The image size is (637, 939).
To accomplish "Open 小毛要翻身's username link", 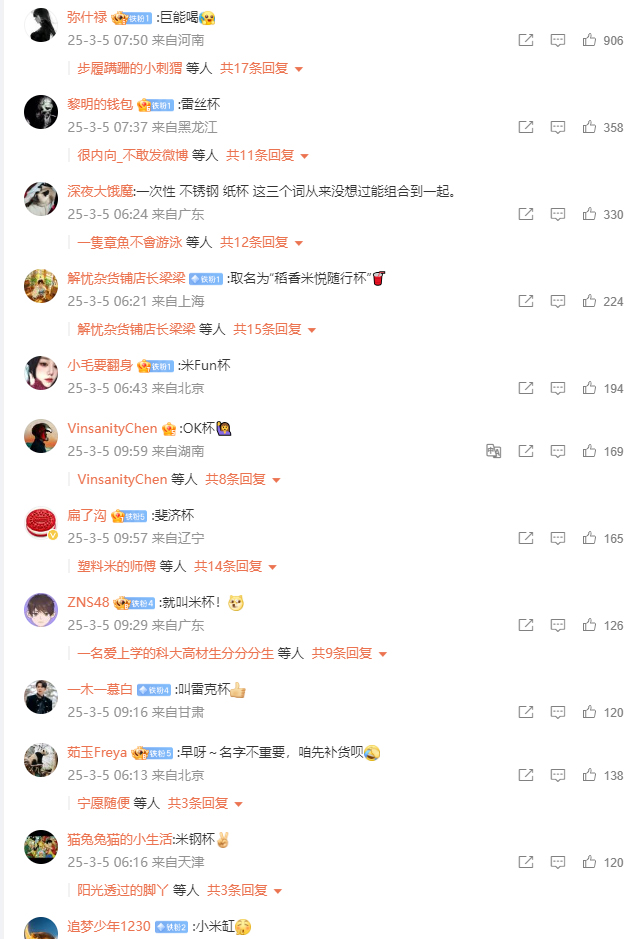I will [x=100, y=366].
